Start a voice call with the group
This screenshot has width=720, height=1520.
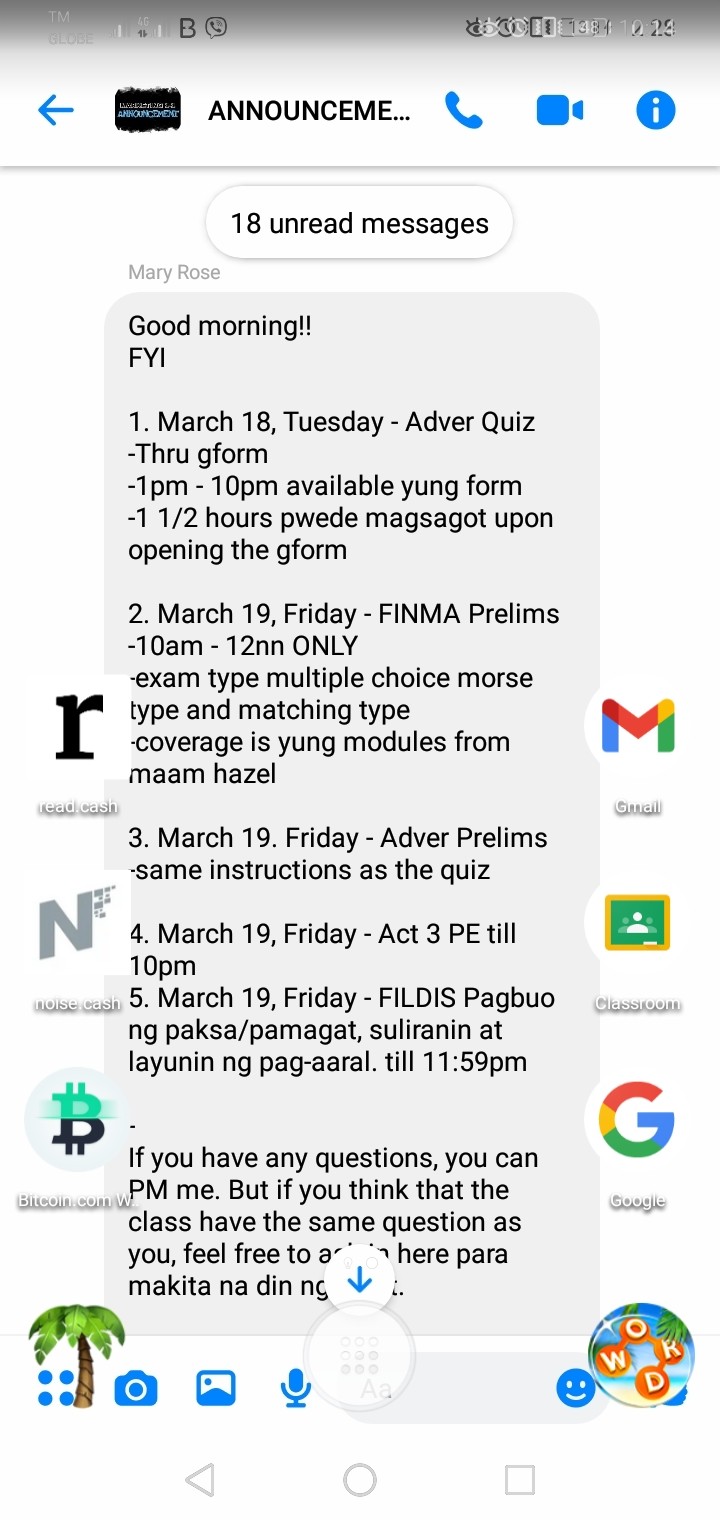[464, 110]
